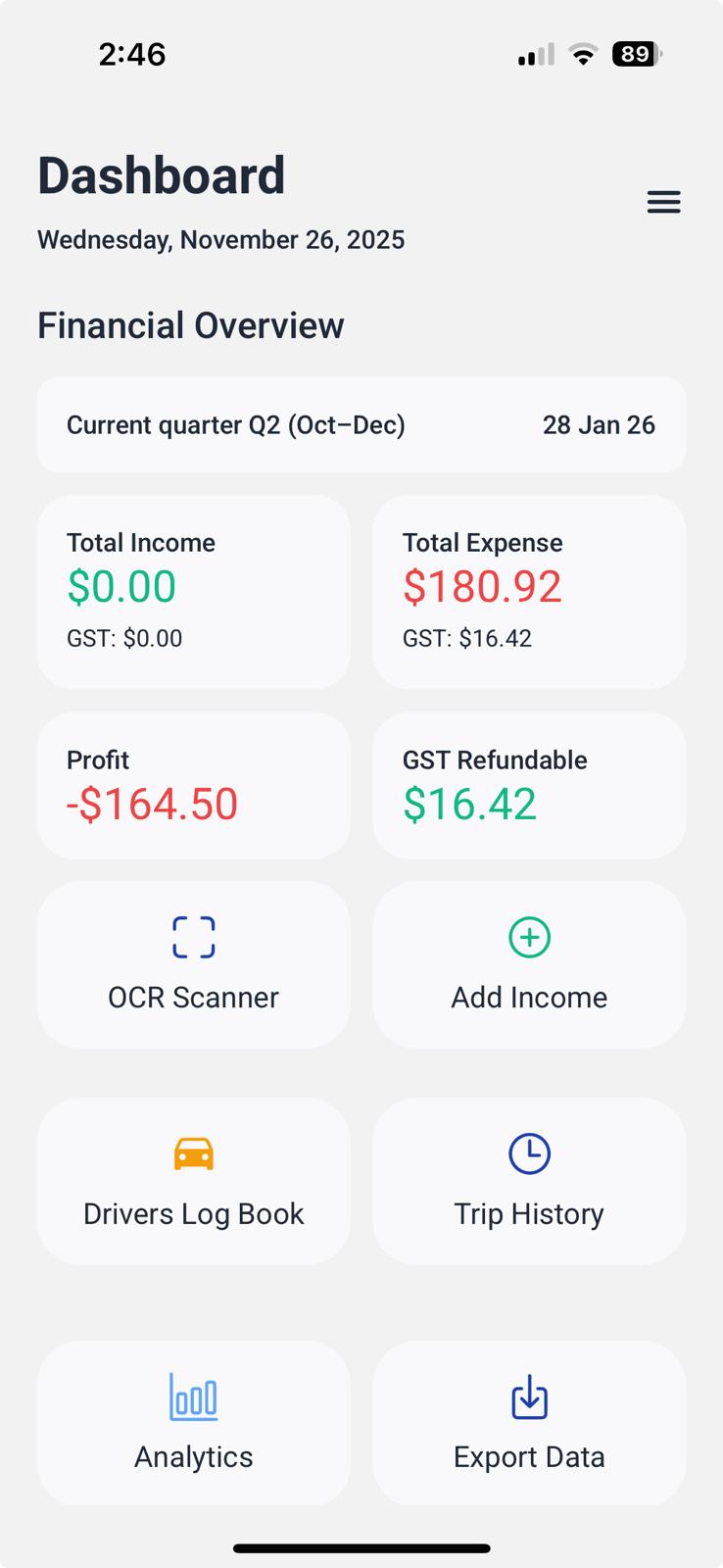Open Drivers Log Book
Image resolution: width=723 pixels, height=1568 pixels.
[193, 1181]
